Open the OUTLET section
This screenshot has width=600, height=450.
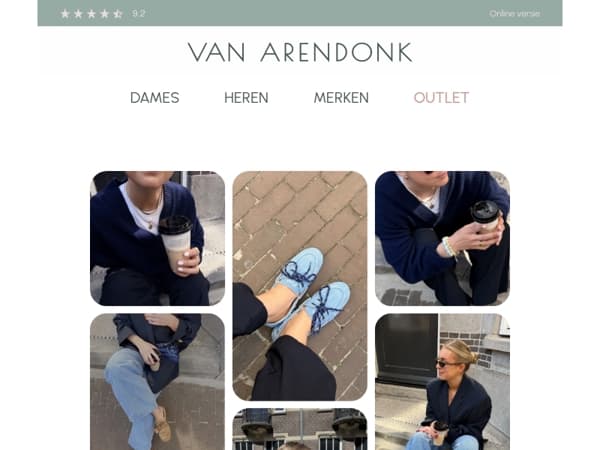[x=441, y=98]
